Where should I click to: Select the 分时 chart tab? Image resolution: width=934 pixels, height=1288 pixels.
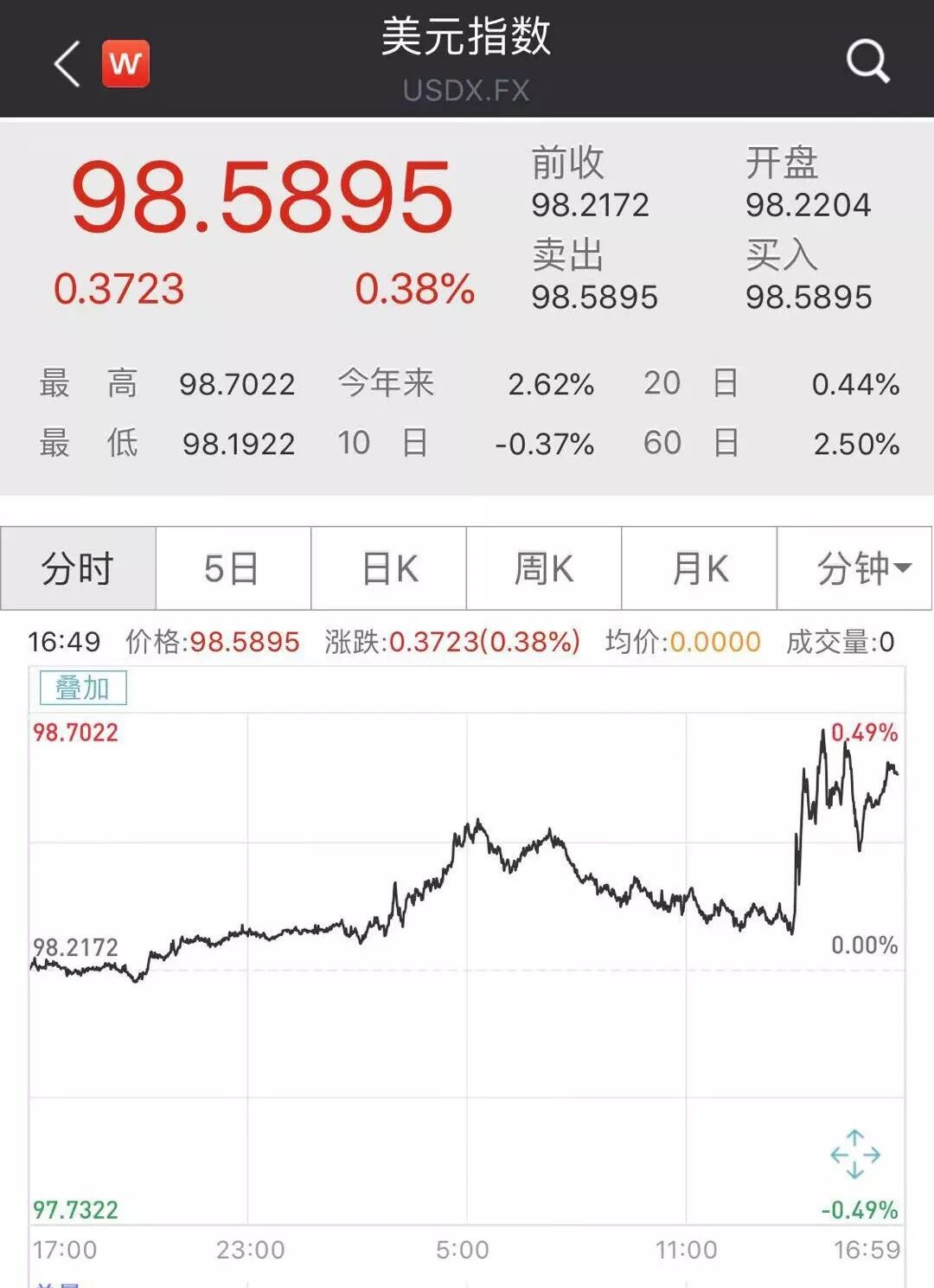(x=78, y=568)
